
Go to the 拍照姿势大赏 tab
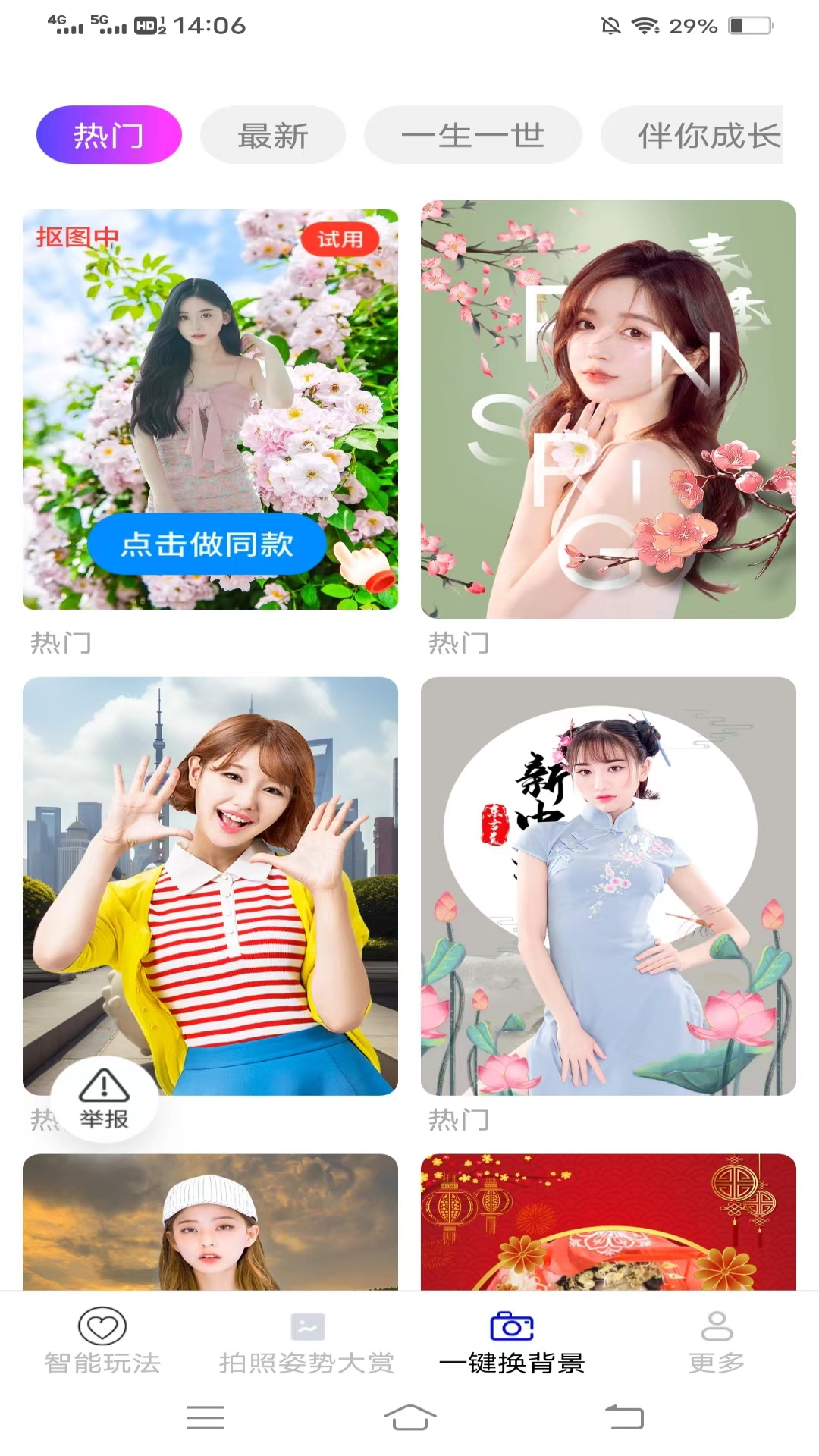307,1342
